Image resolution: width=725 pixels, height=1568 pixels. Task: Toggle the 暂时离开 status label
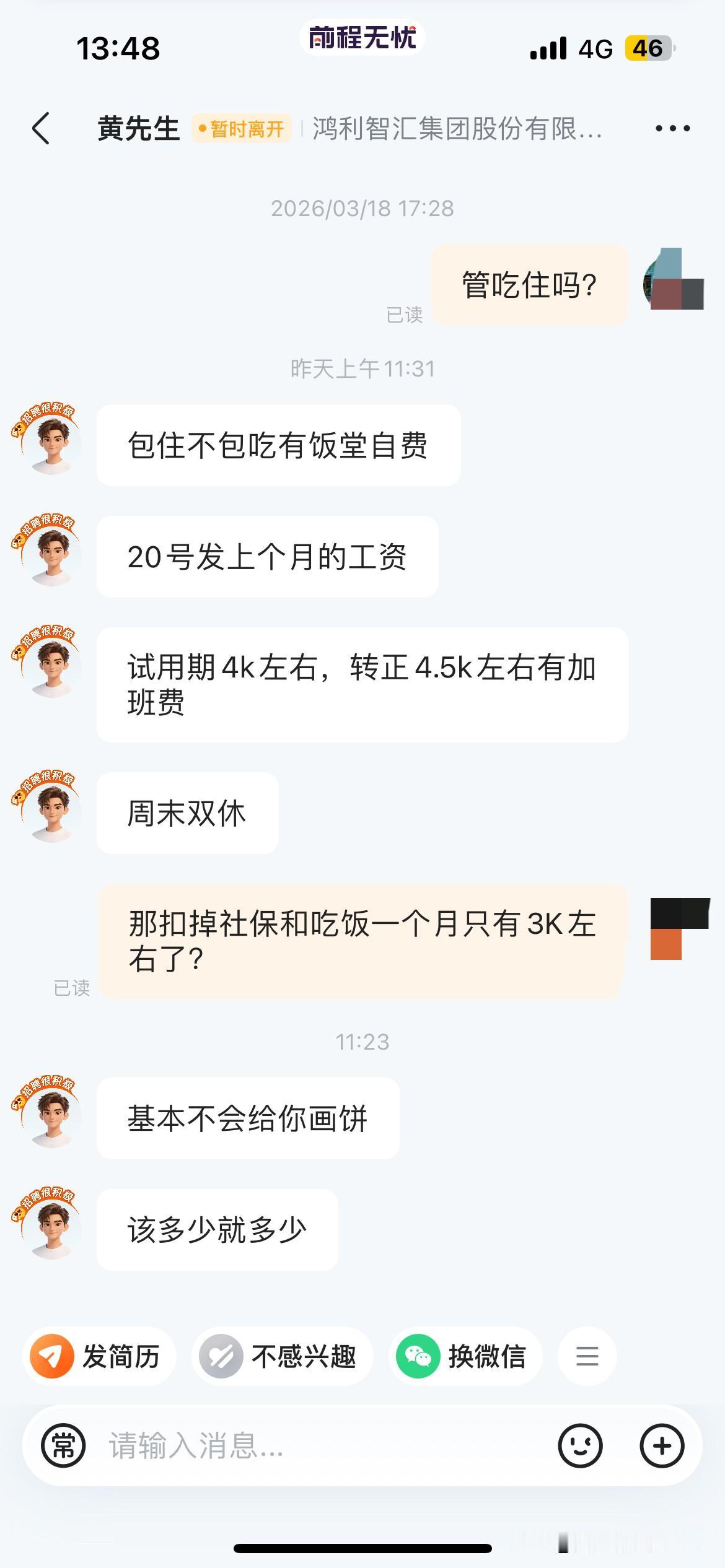click(x=242, y=128)
